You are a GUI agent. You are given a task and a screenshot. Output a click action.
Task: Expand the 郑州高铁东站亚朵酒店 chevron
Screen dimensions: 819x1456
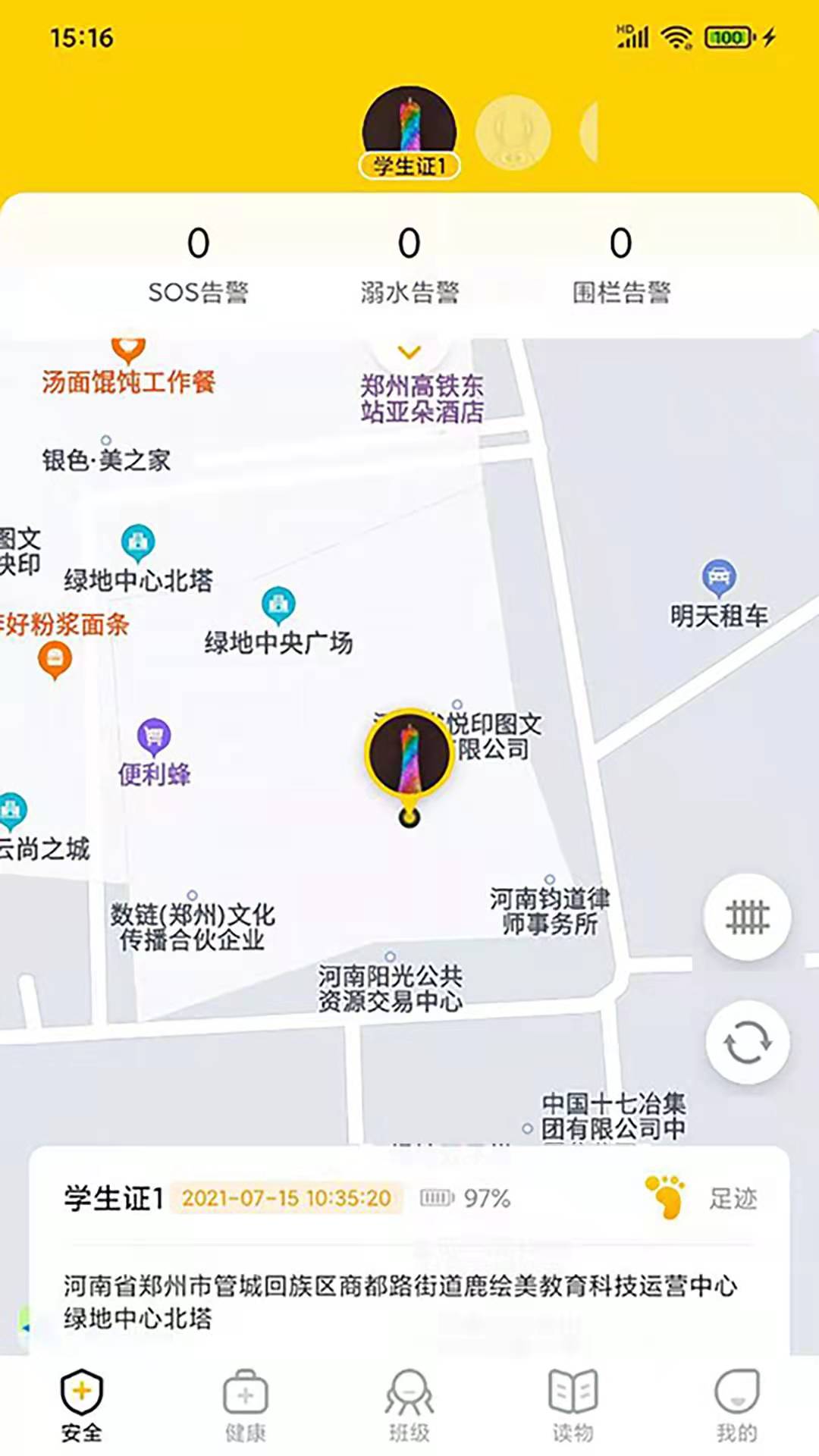pyautogui.click(x=409, y=350)
